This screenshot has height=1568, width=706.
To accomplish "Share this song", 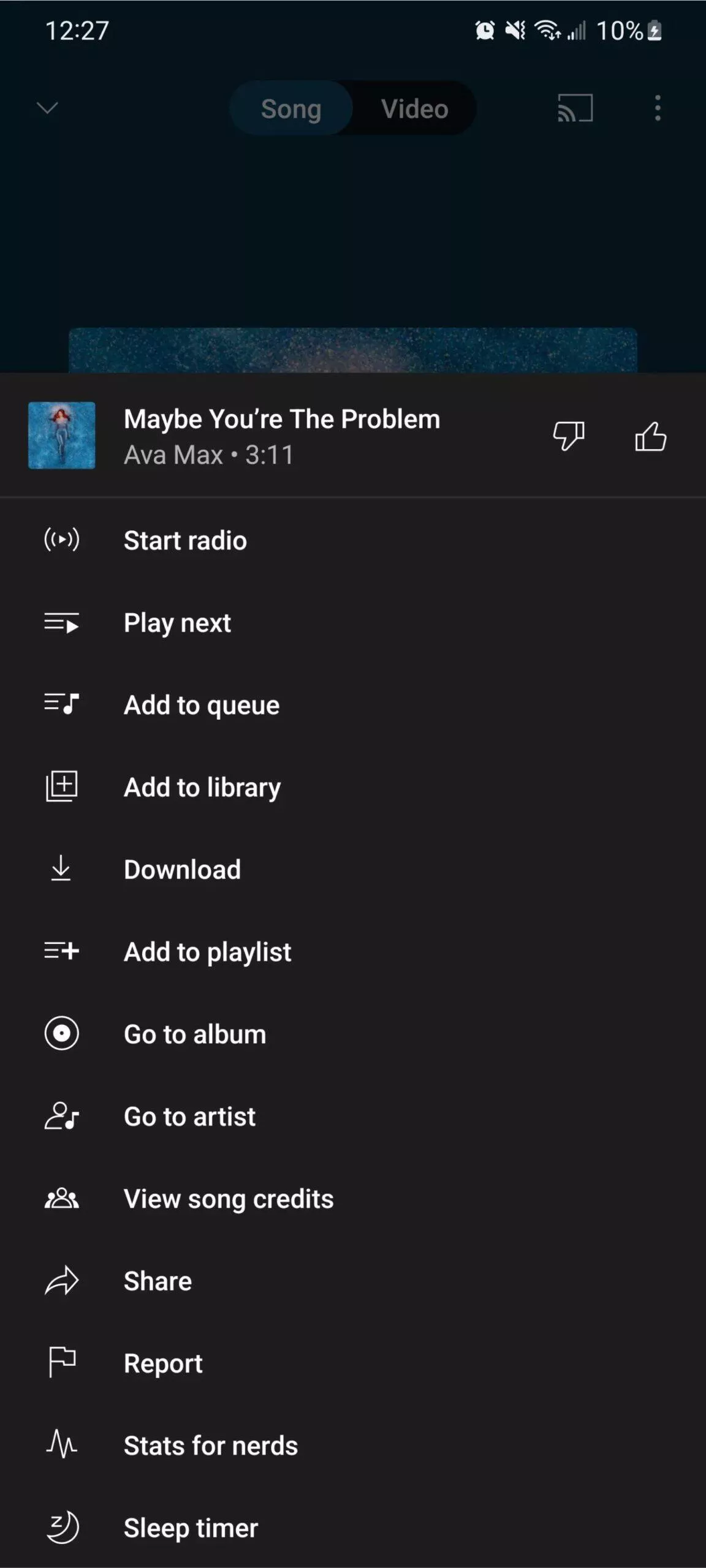I will click(158, 1281).
